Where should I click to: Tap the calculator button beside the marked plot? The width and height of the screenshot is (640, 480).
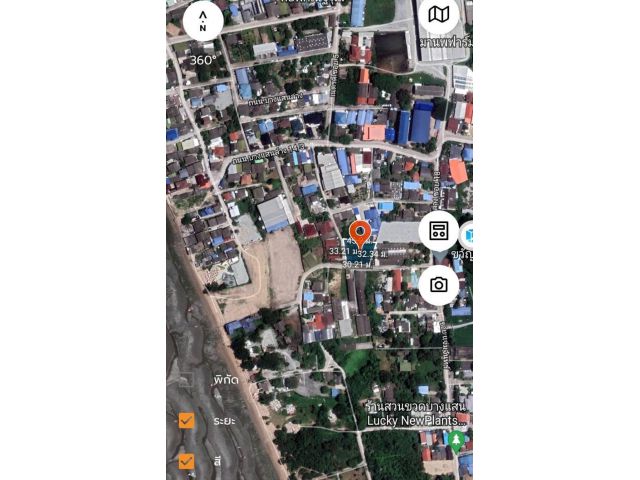point(438,231)
